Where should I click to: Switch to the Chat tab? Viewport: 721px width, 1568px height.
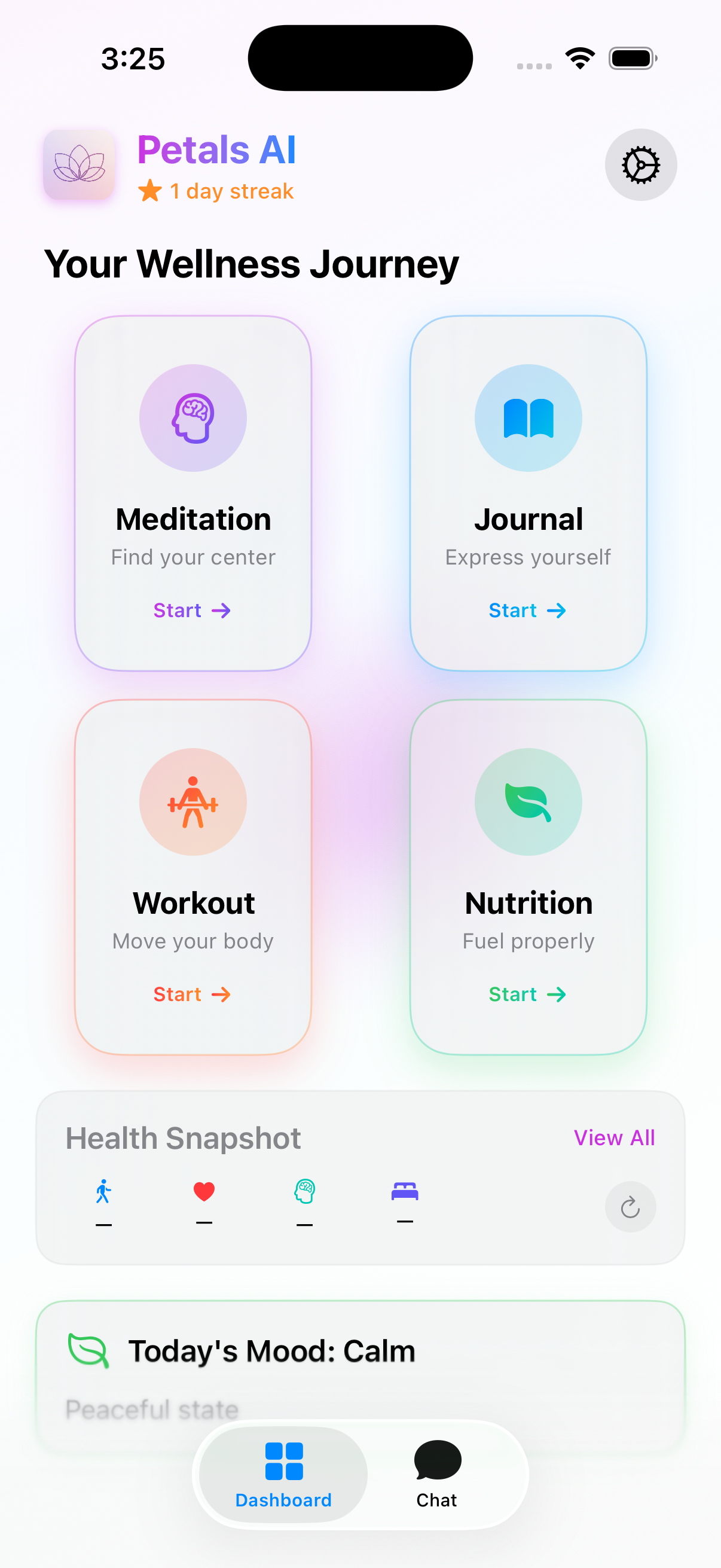point(436,1474)
